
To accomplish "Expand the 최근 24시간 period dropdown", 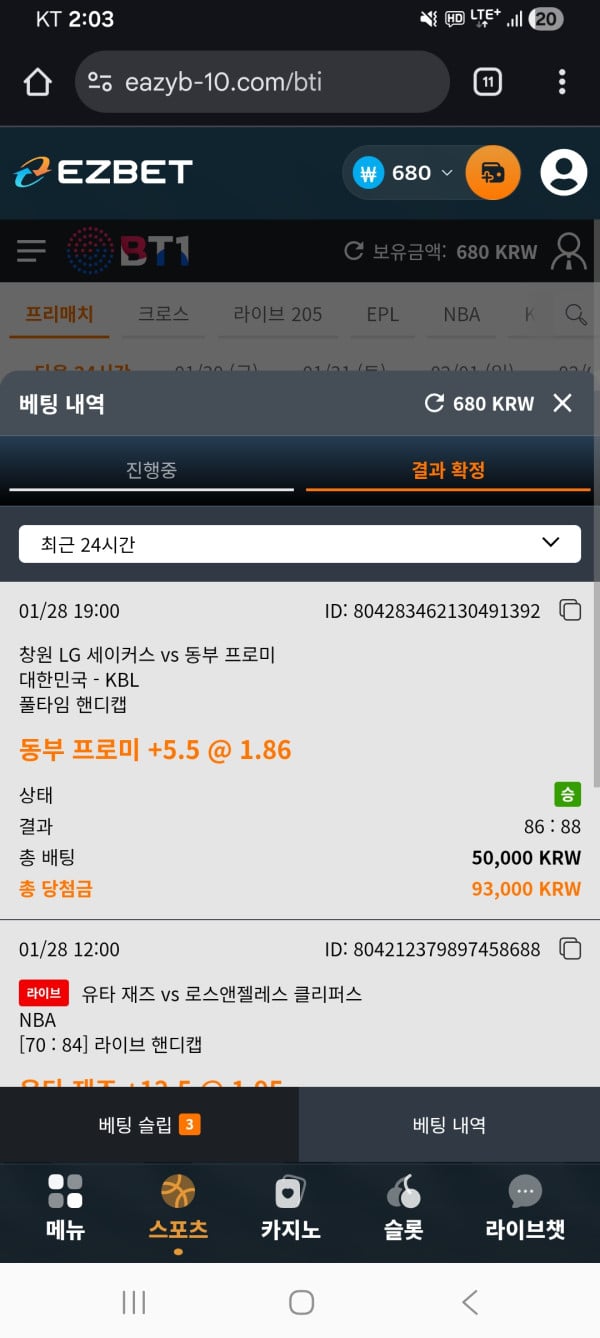I will (x=300, y=544).
